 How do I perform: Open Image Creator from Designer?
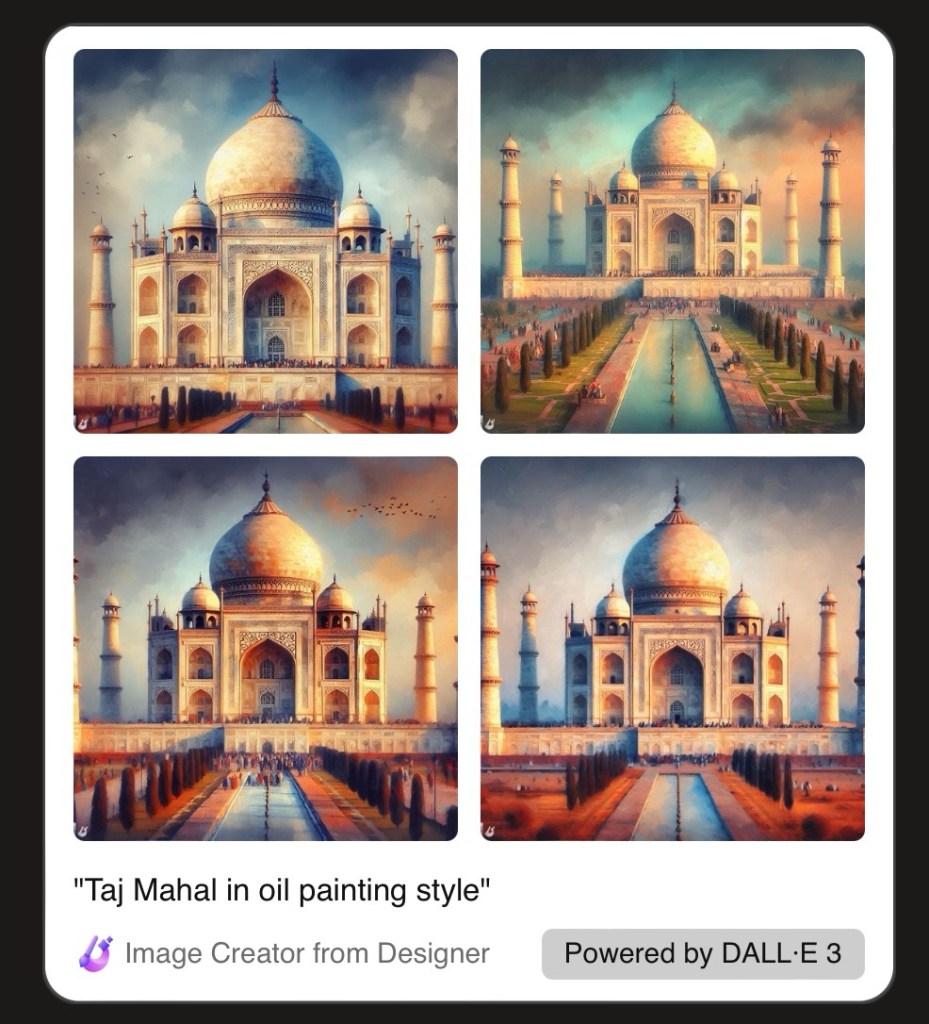[x=285, y=953]
